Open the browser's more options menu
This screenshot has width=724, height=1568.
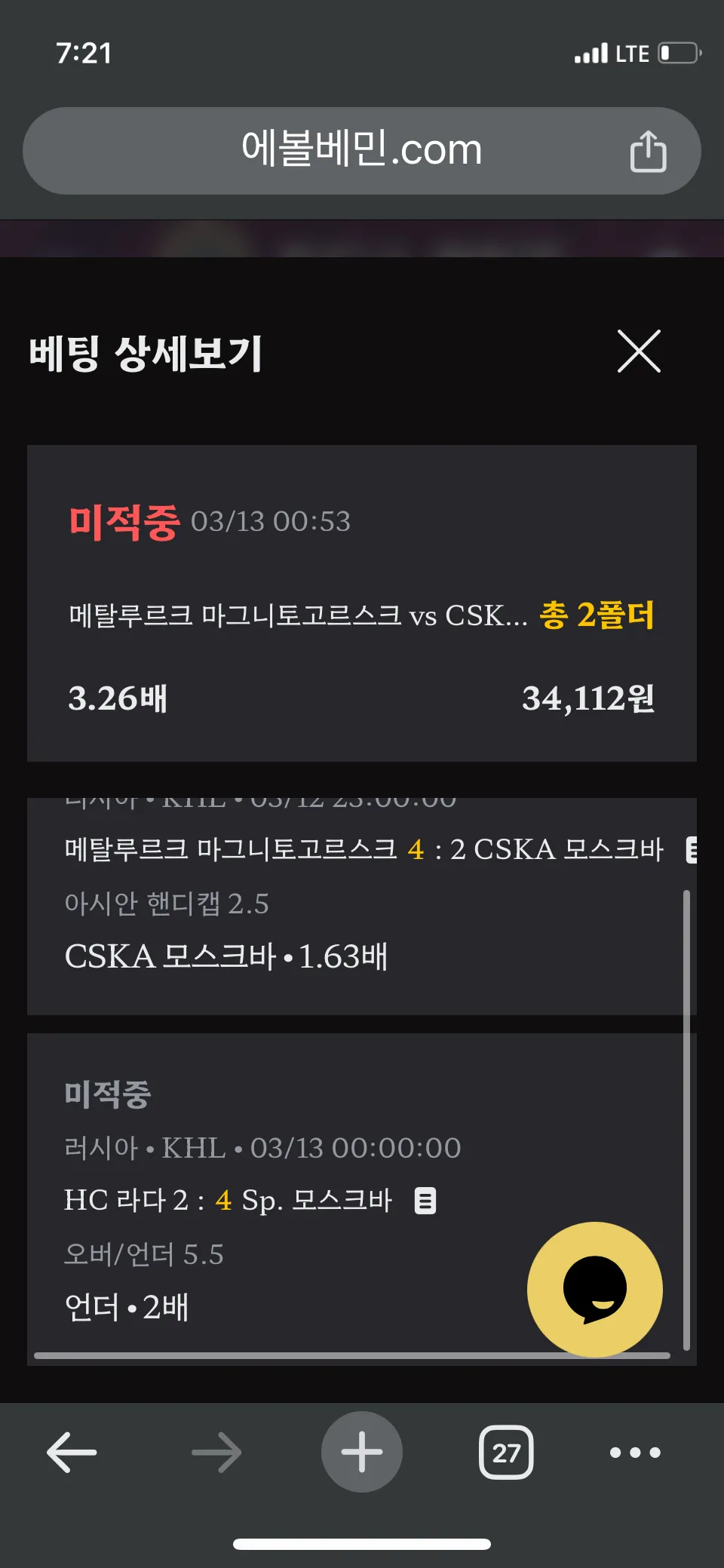[635, 1452]
